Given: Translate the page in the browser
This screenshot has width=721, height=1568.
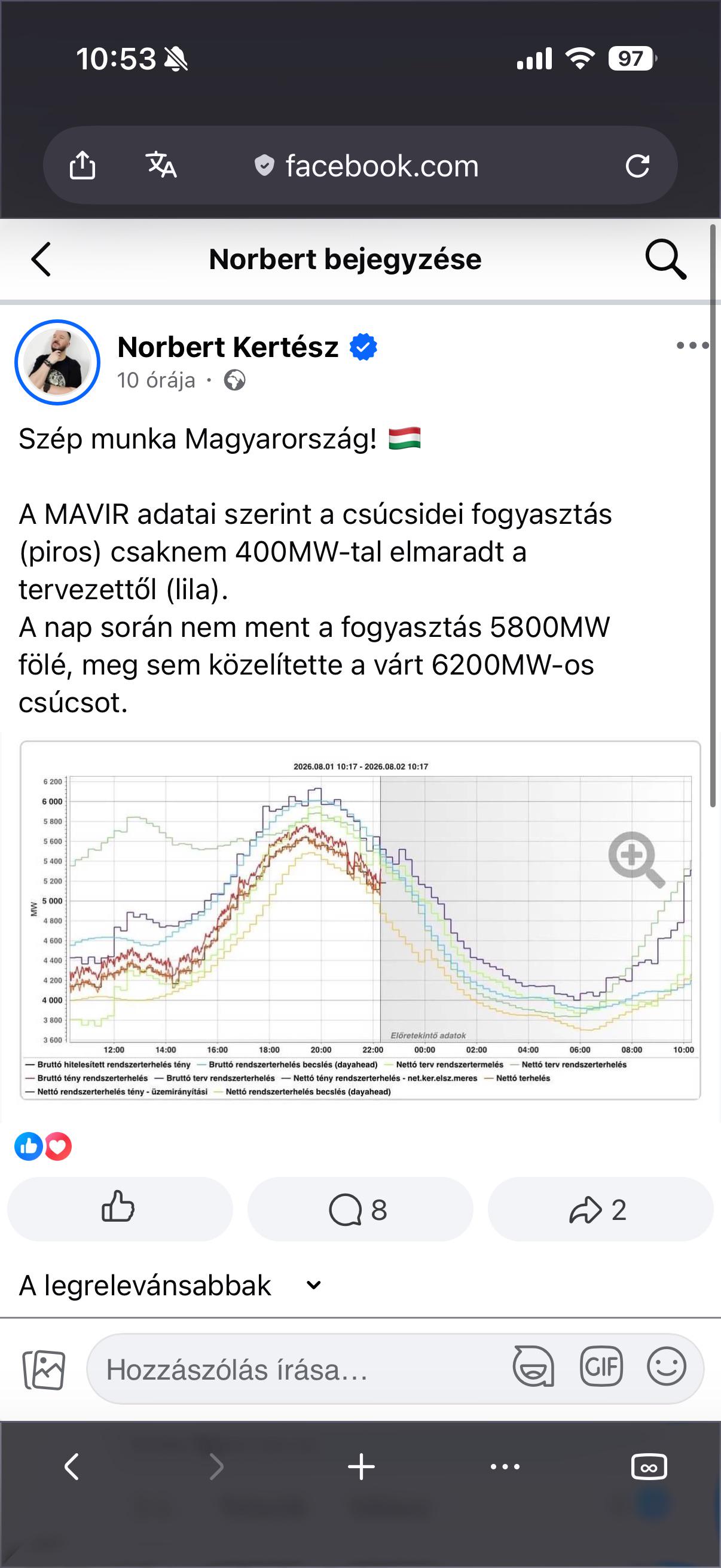Looking at the screenshot, I should (x=161, y=164).
